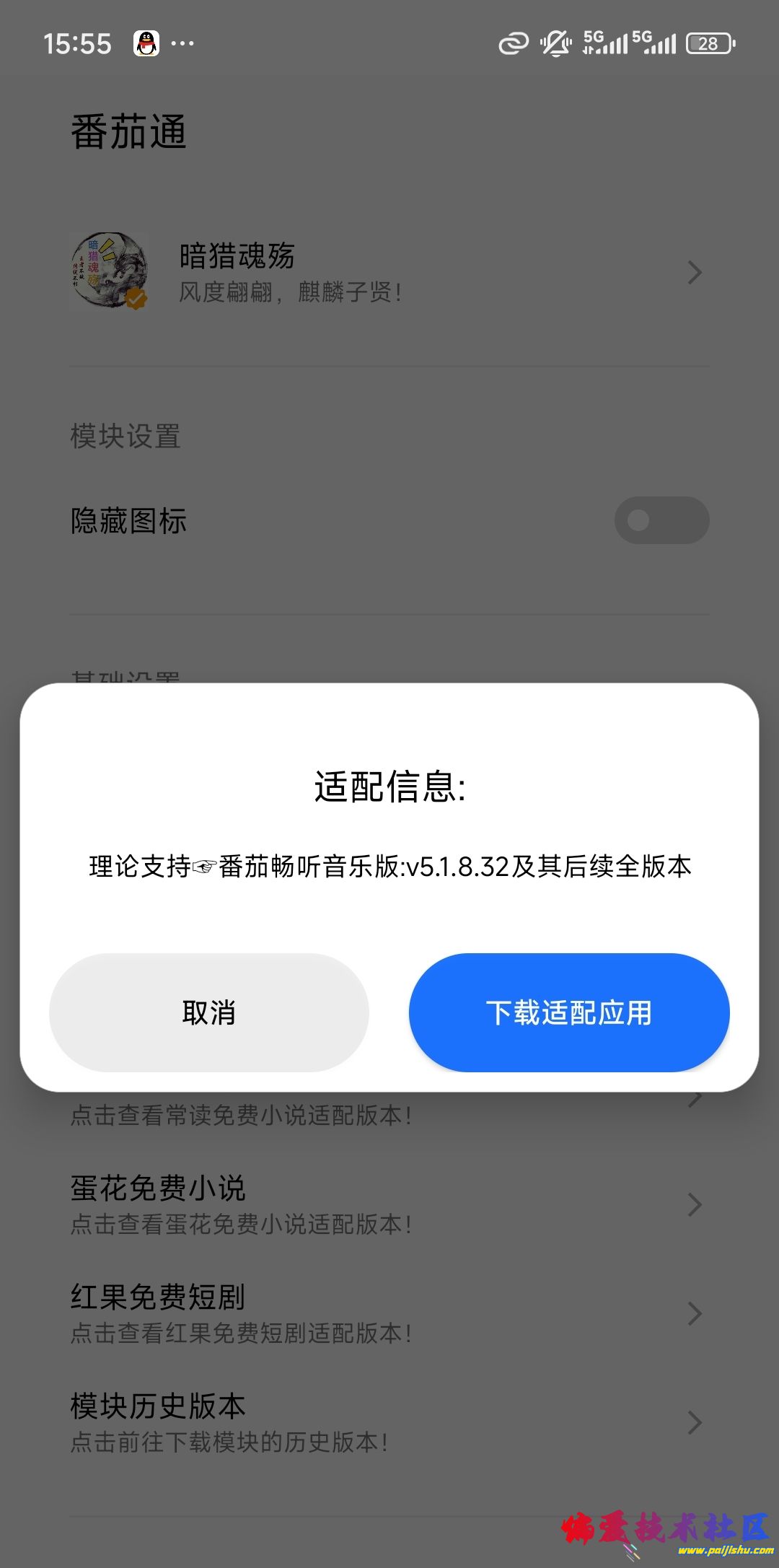Tap the QQ penguin icon in the status bar
779x1568 pixels.
(x=146, y=43)
